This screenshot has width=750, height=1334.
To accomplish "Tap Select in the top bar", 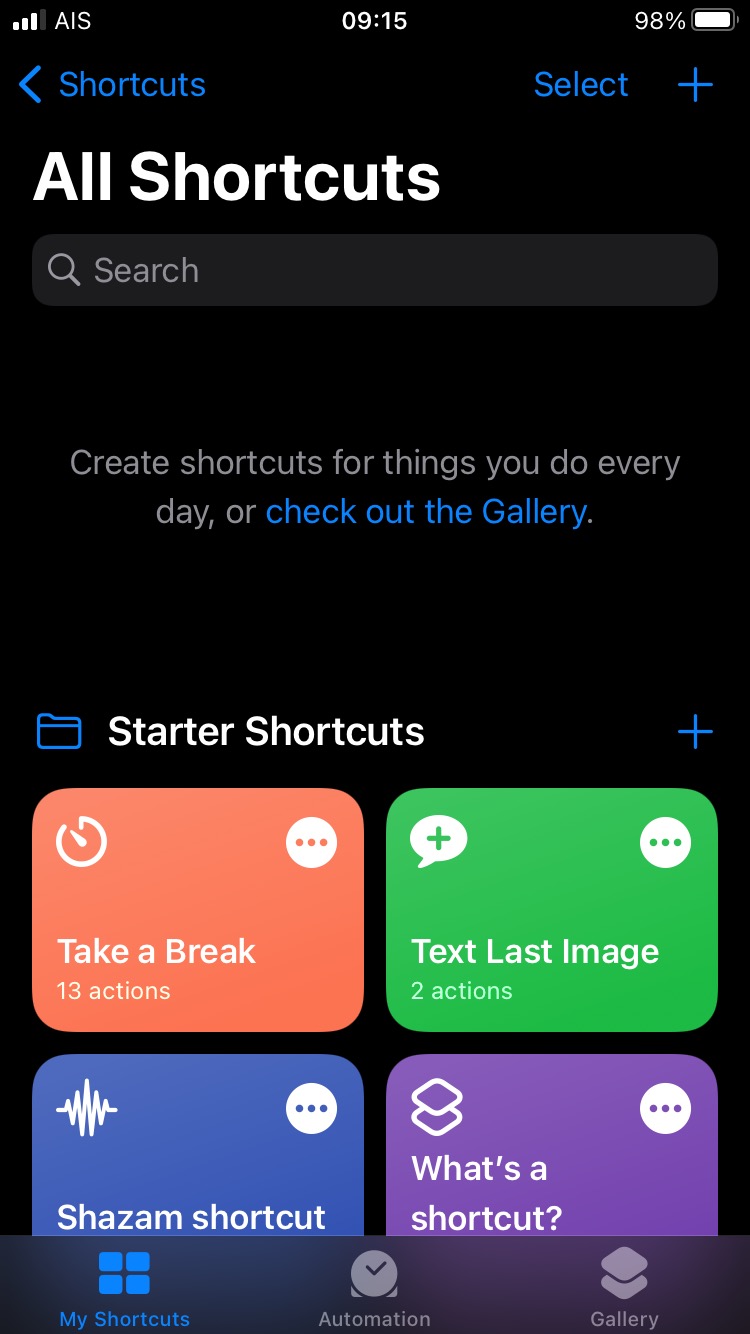I will point(580,85).
